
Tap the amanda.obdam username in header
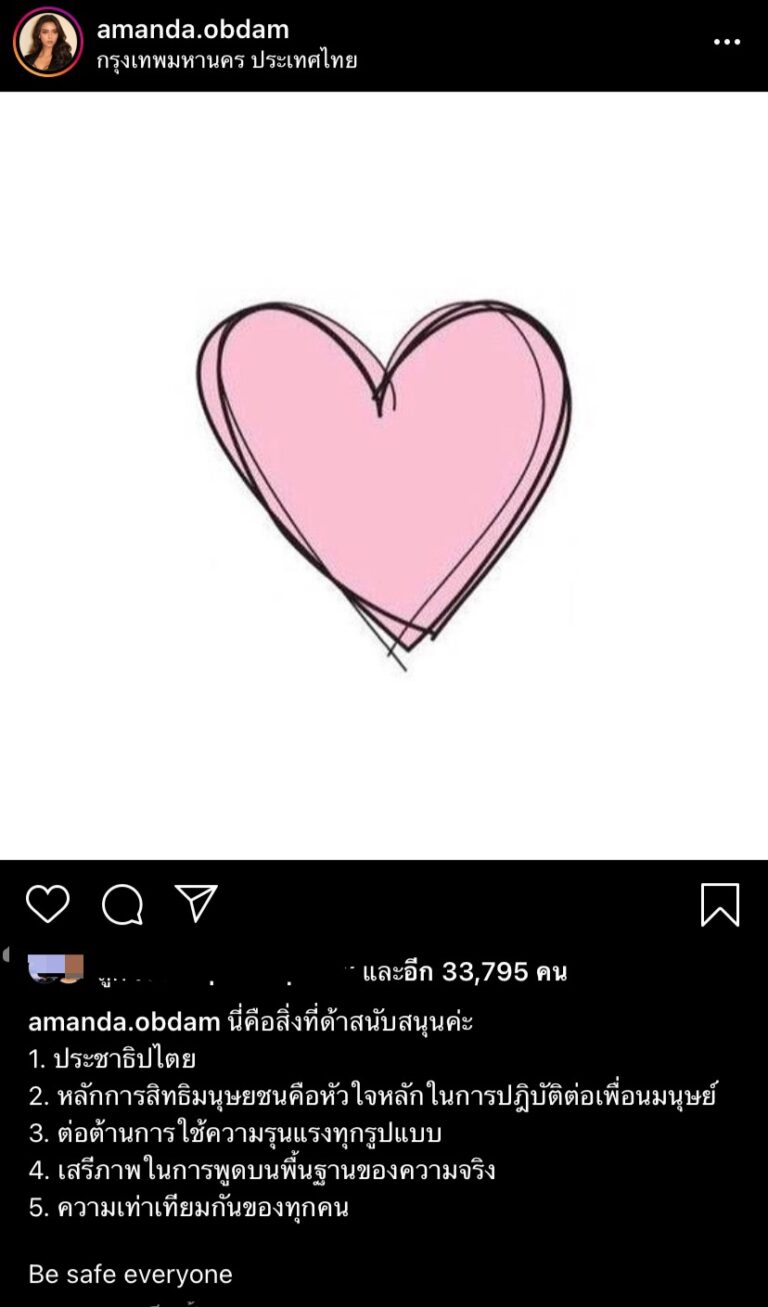(x=193, y=29)
